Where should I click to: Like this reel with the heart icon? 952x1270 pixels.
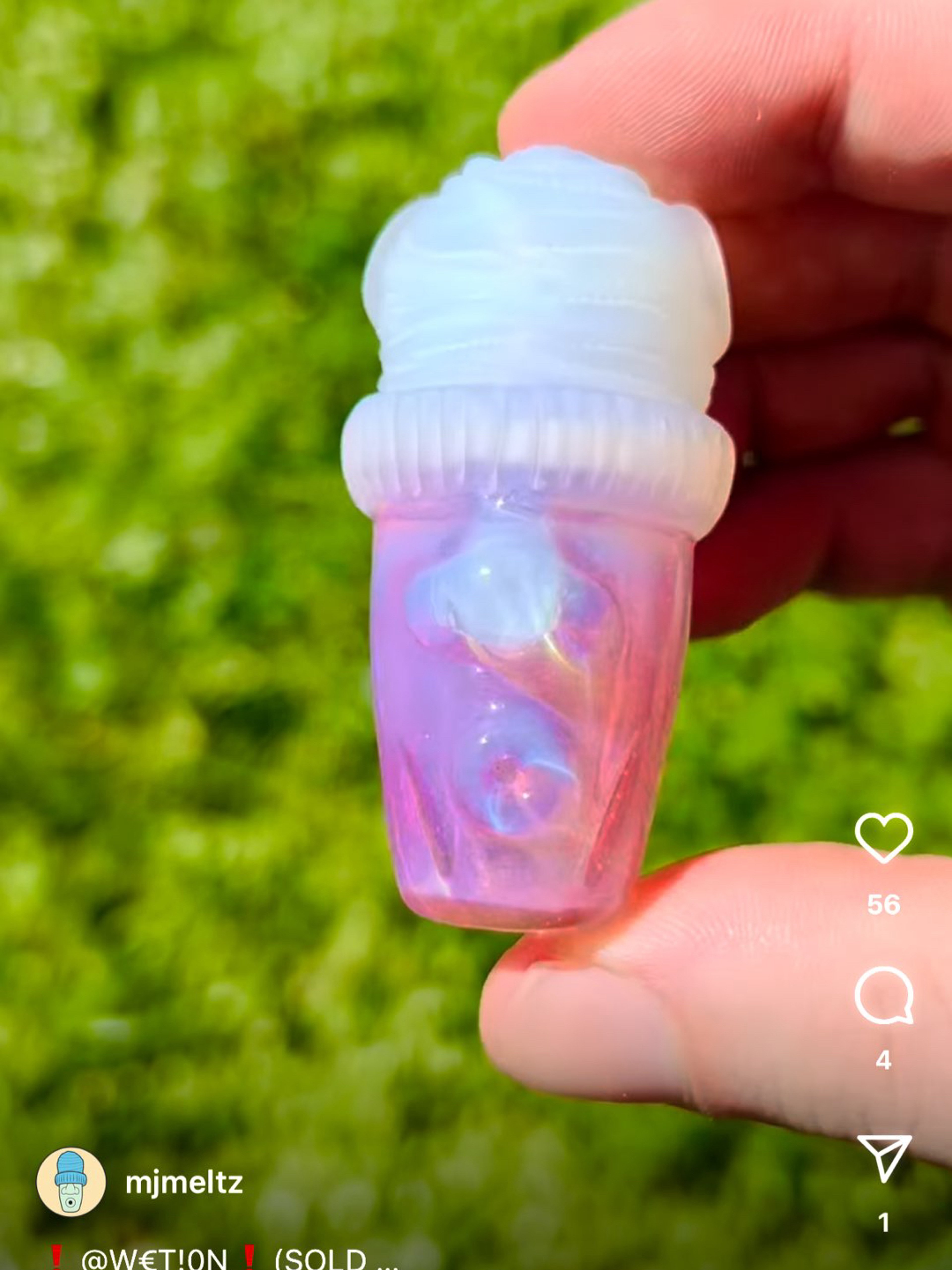[883, 837]
